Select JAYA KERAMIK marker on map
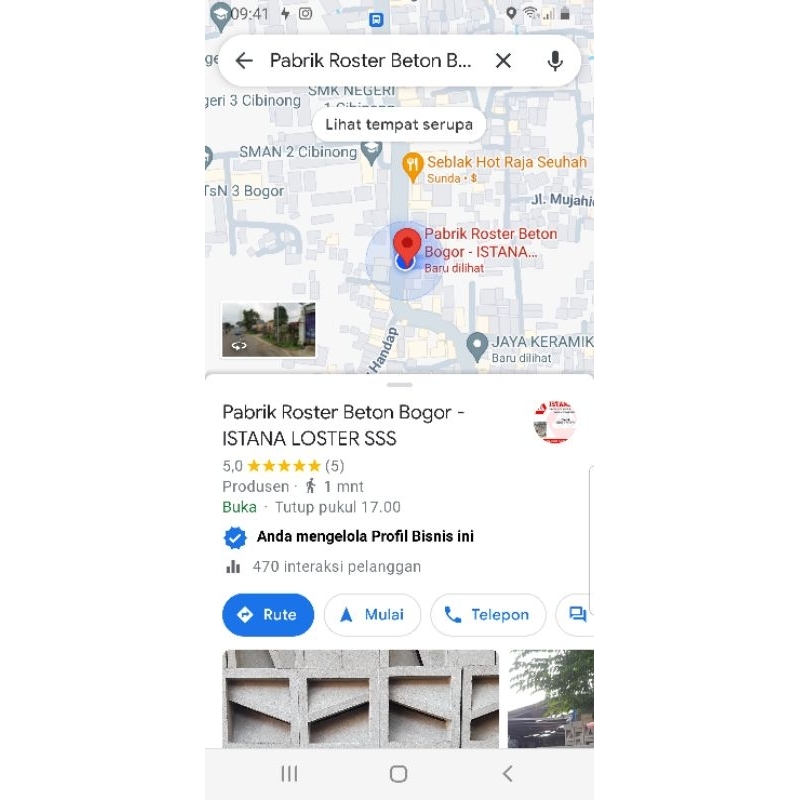Screen dimensions: 800x800 tap(478, 345)
